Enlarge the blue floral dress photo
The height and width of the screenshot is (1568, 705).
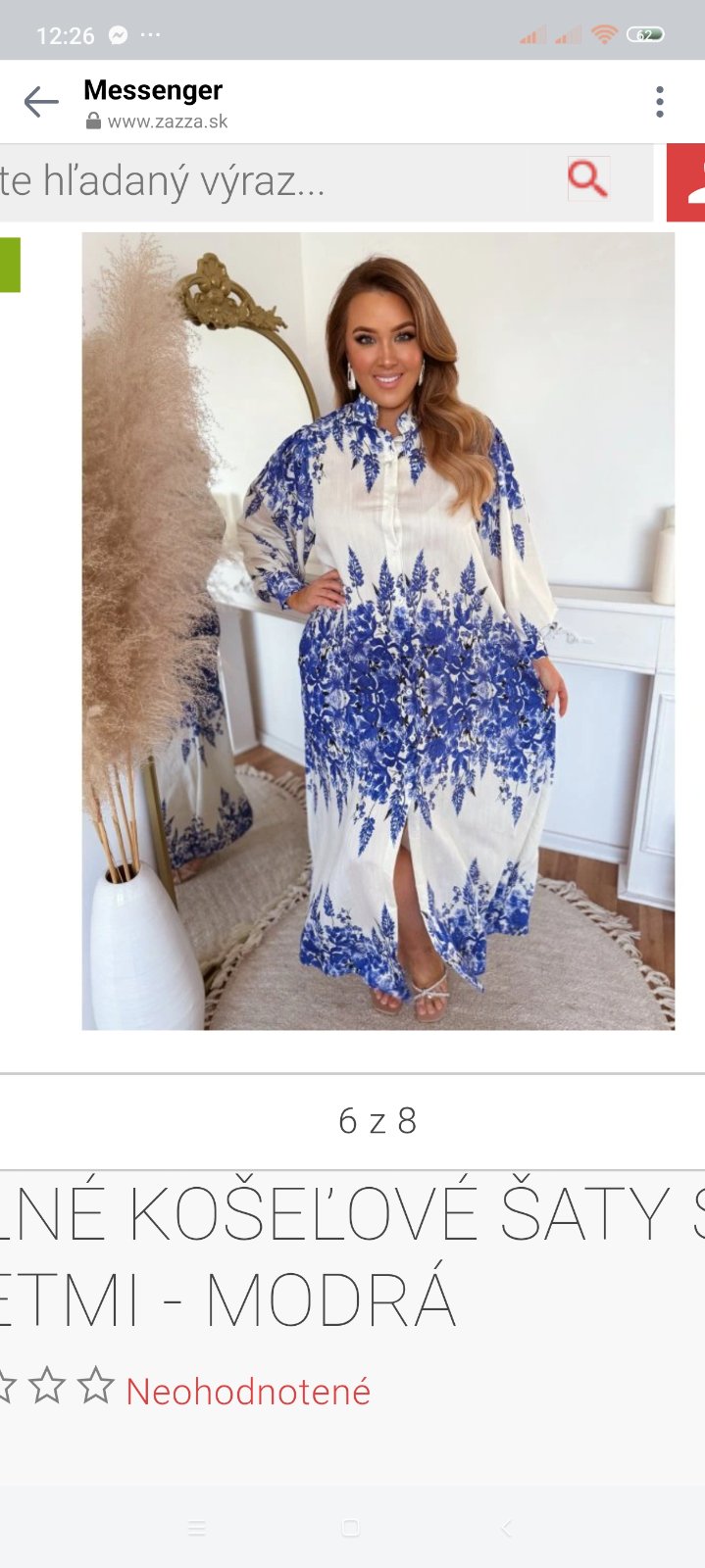click(x=378, y=631)
